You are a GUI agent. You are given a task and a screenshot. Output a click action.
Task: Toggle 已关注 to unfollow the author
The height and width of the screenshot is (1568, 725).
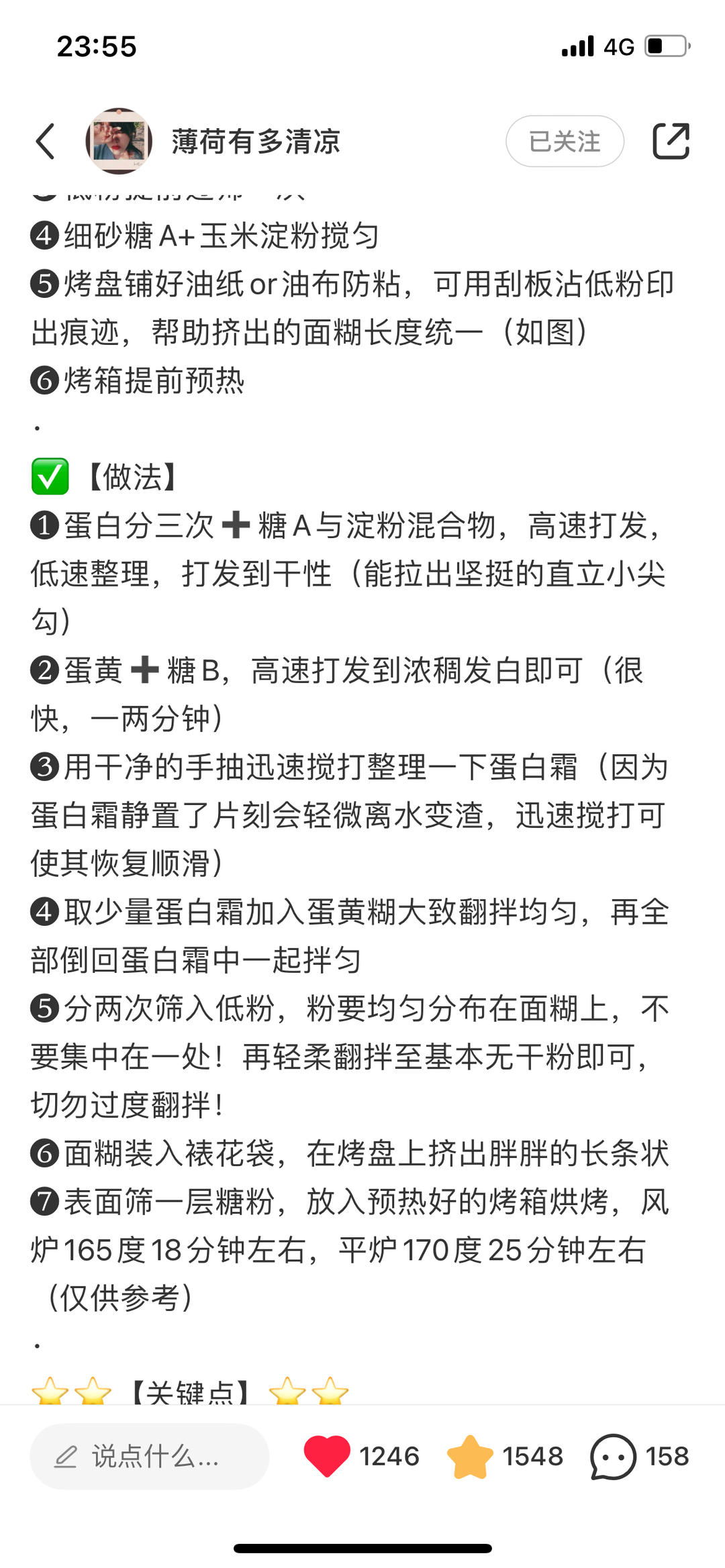tap(565, 140)
